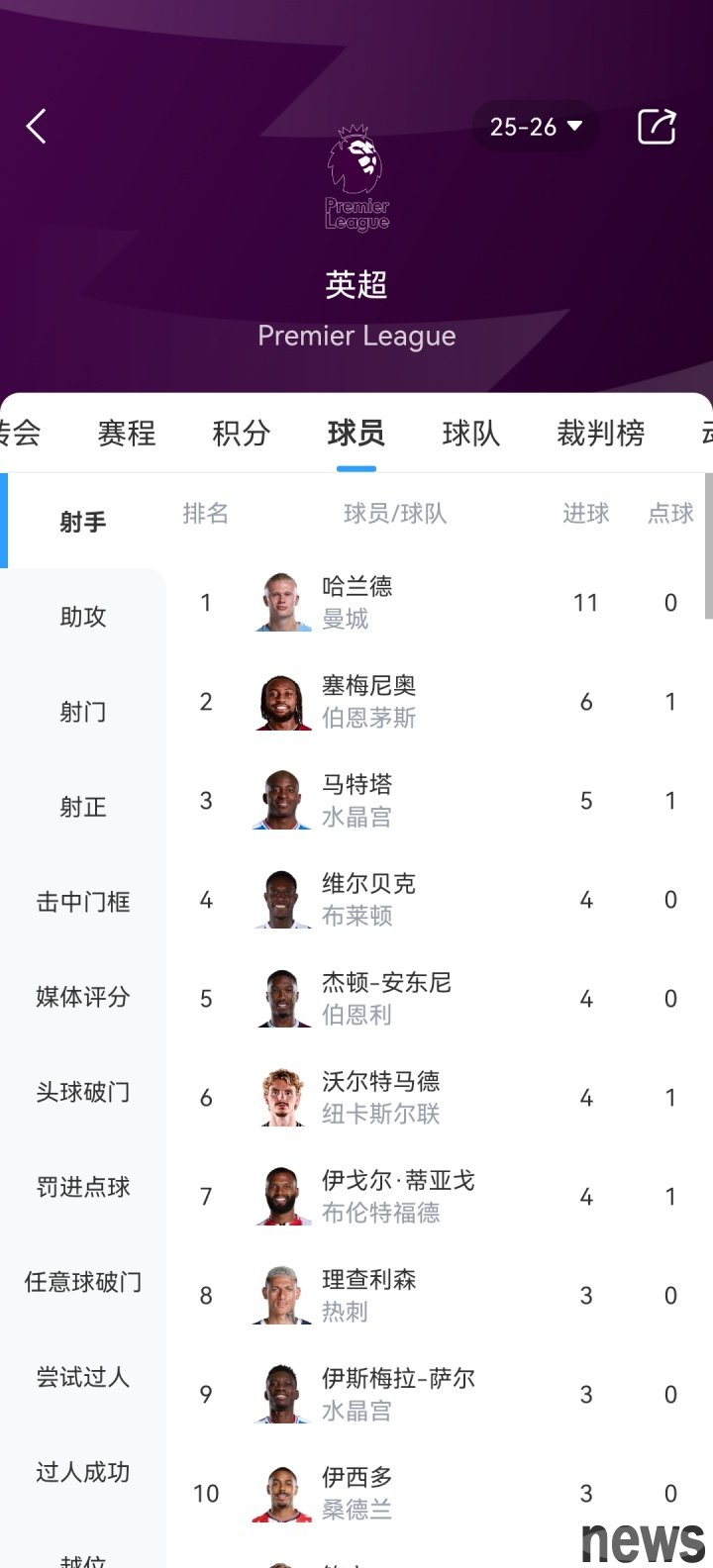The width and height of the screenshot is (713, 1568).
Task: Share this Premier League page
Action: point(657,127)
